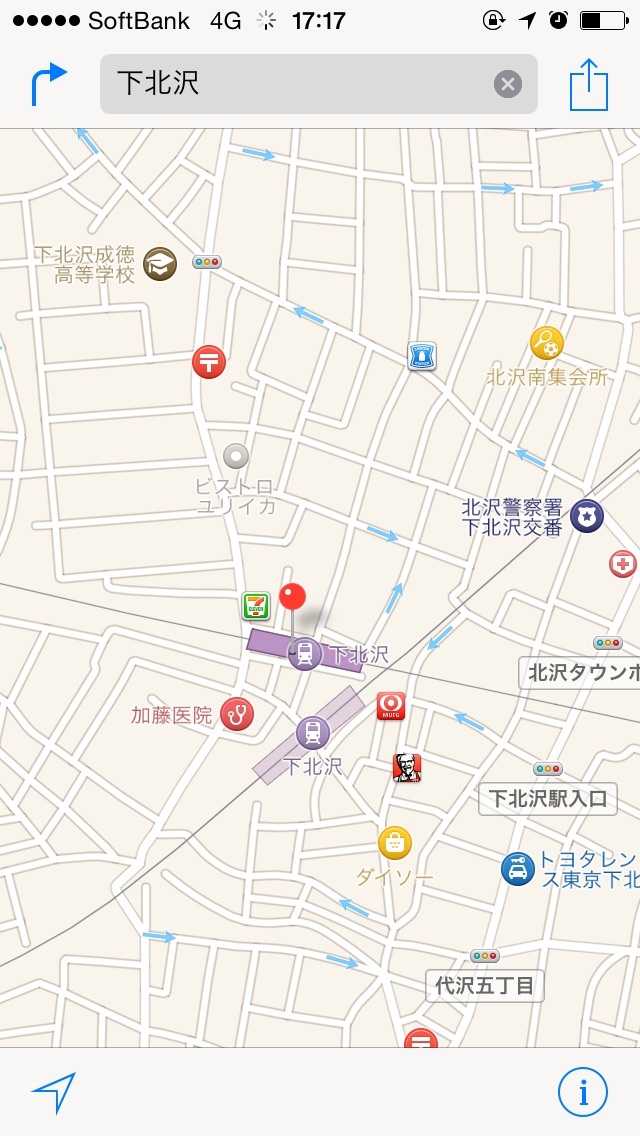Open the ダイソー shop marker
Screen dimensions: 640x1136
[395, 843]
